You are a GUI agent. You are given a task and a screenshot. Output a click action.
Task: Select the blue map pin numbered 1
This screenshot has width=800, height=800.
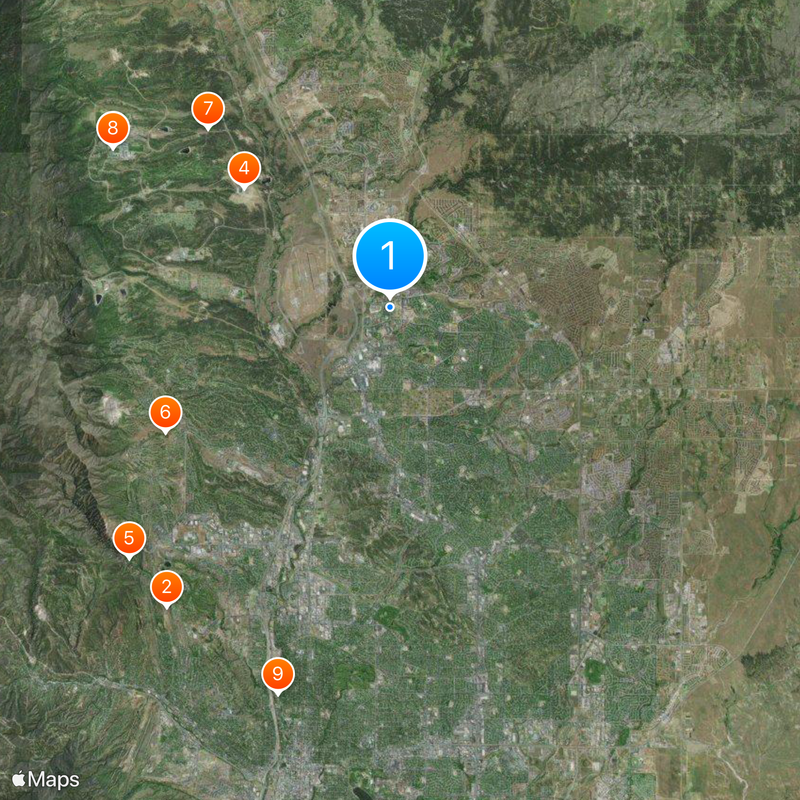click(x=390, y=256)
